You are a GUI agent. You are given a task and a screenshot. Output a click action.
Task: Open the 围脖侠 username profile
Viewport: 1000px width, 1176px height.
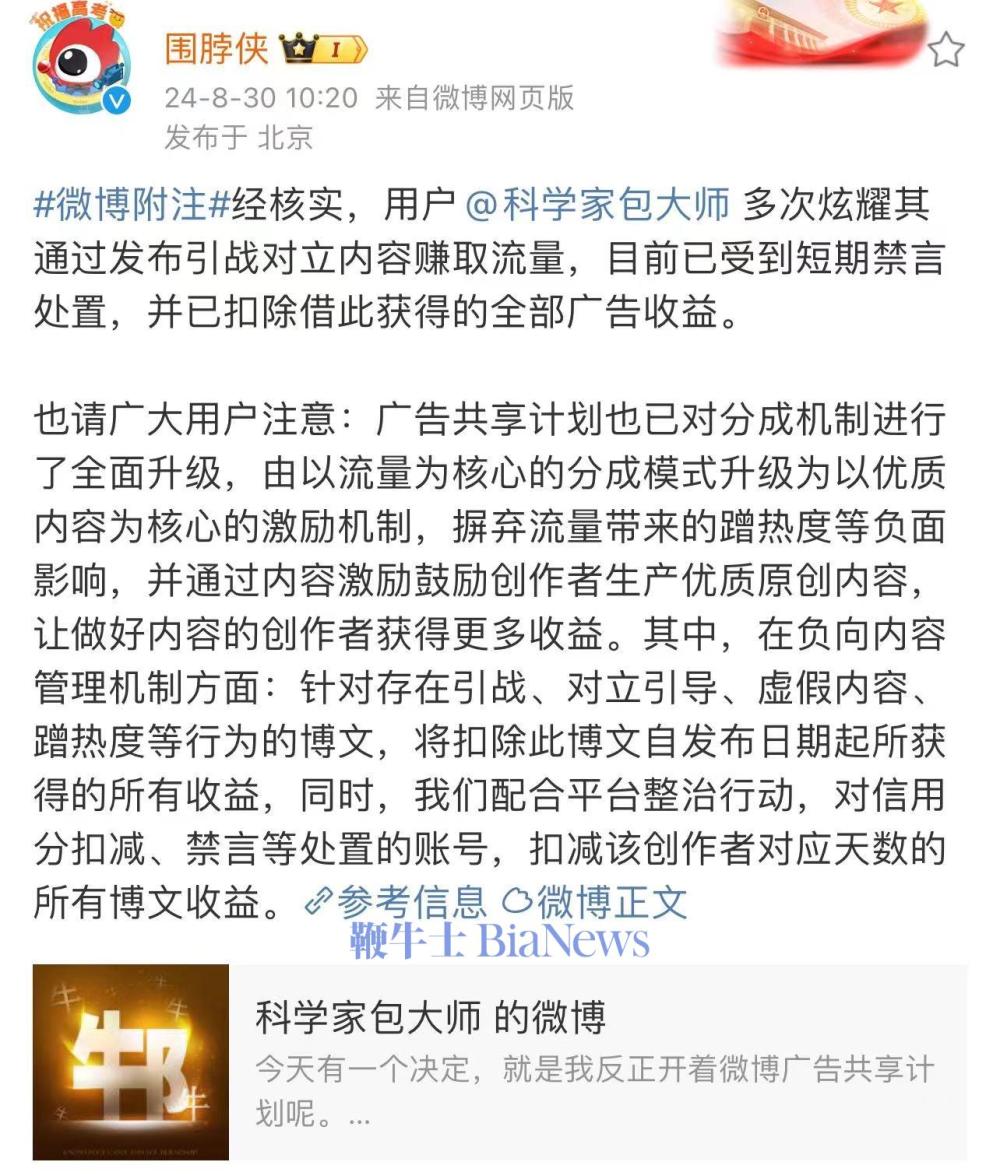[216, 47]
